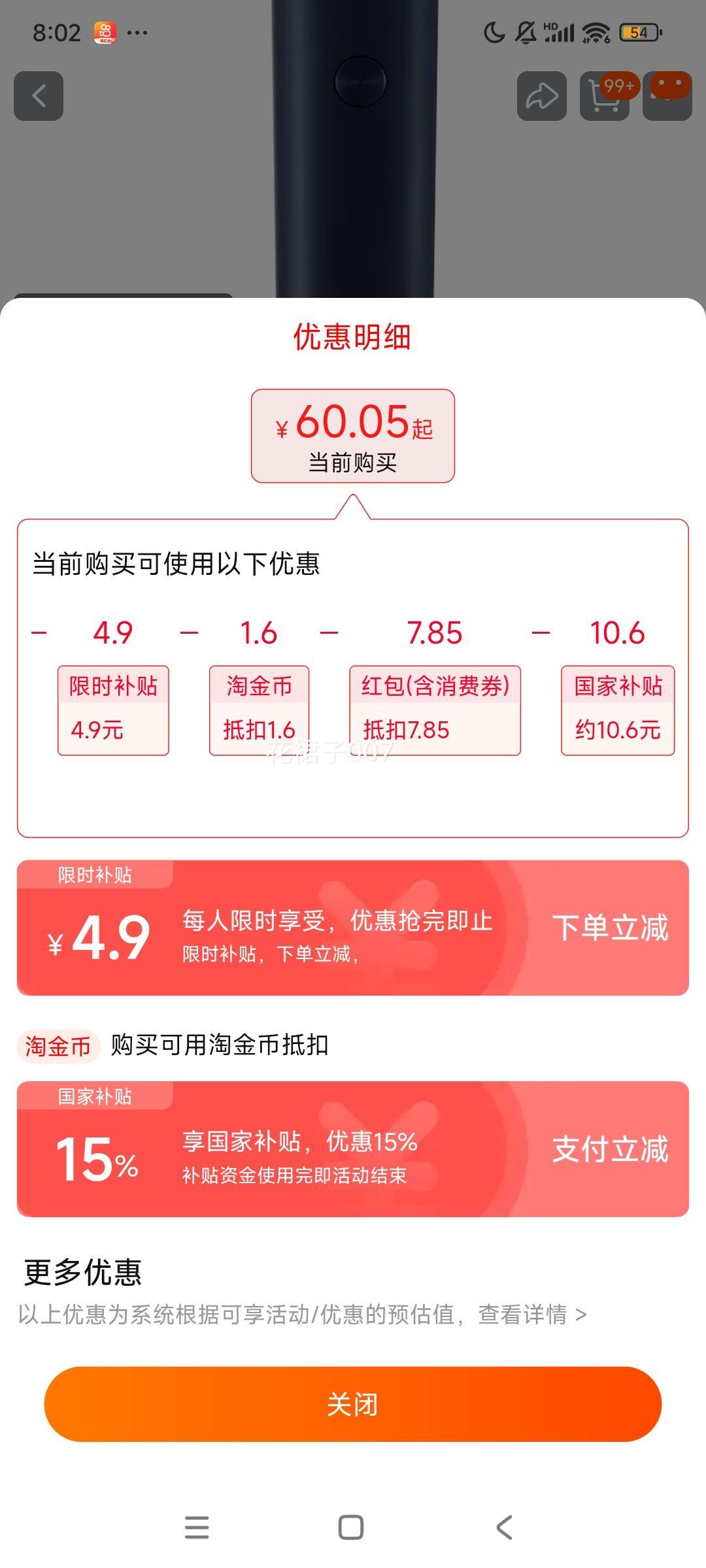Tap 支付立减 on the 国家补贴 card
The width and height of the screenshot is (706, 1568).
click(x=609, y=1149)
